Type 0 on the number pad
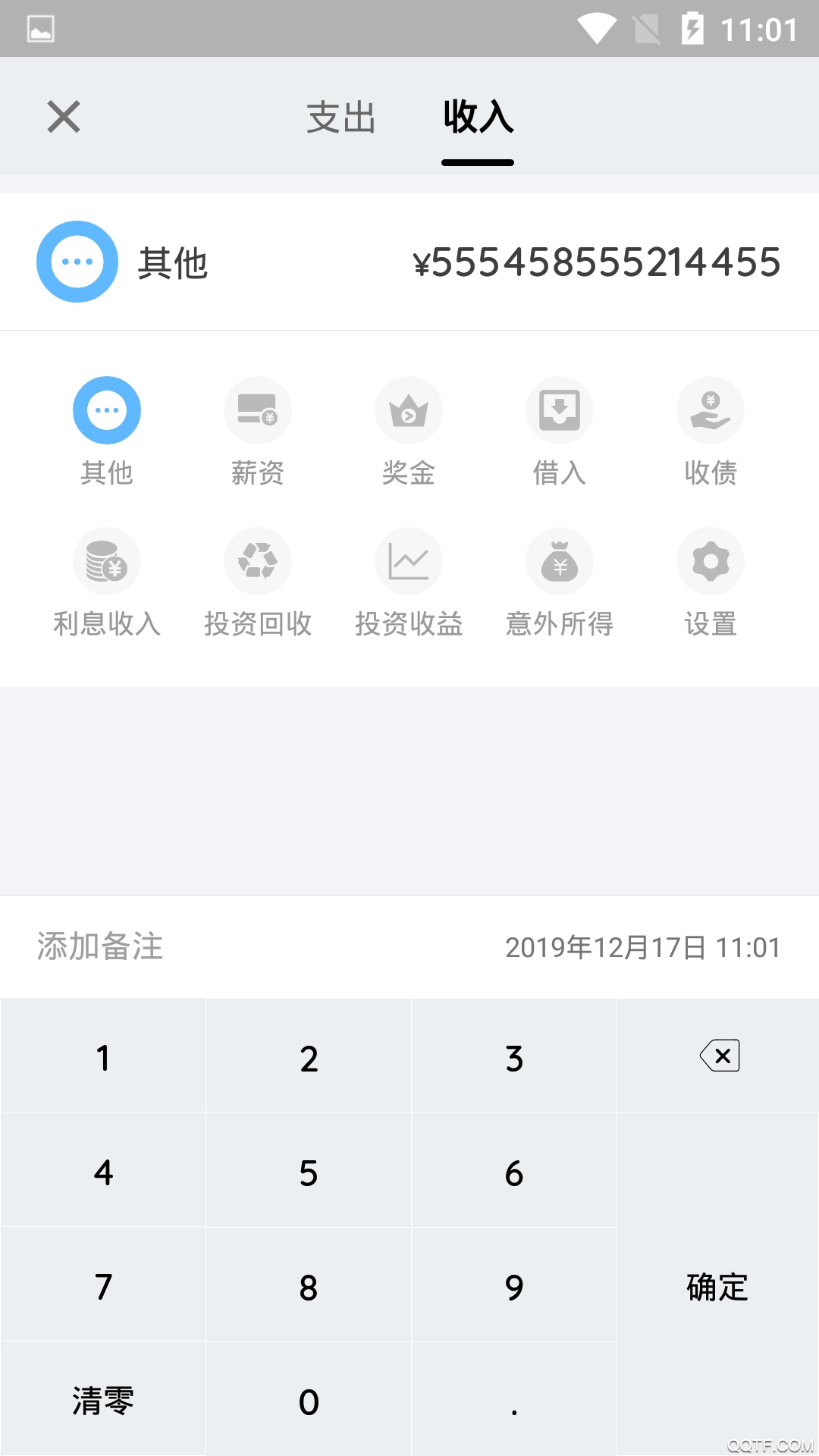 point(309,1400)
